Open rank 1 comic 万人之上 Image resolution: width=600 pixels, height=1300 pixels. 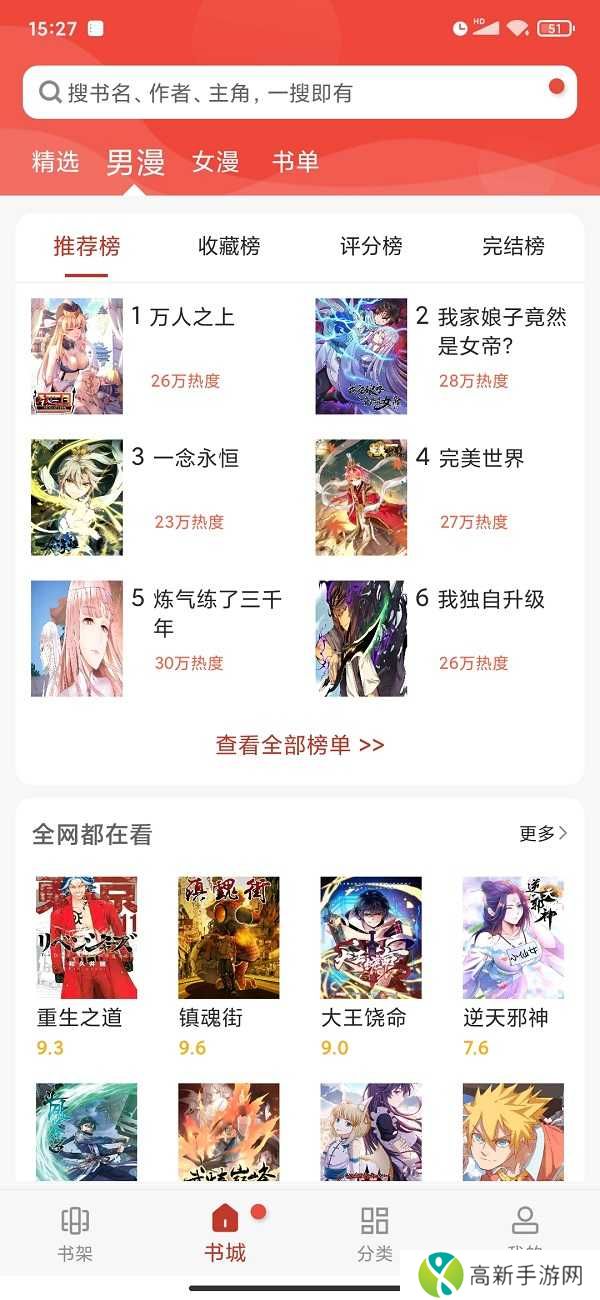point(77,356)
